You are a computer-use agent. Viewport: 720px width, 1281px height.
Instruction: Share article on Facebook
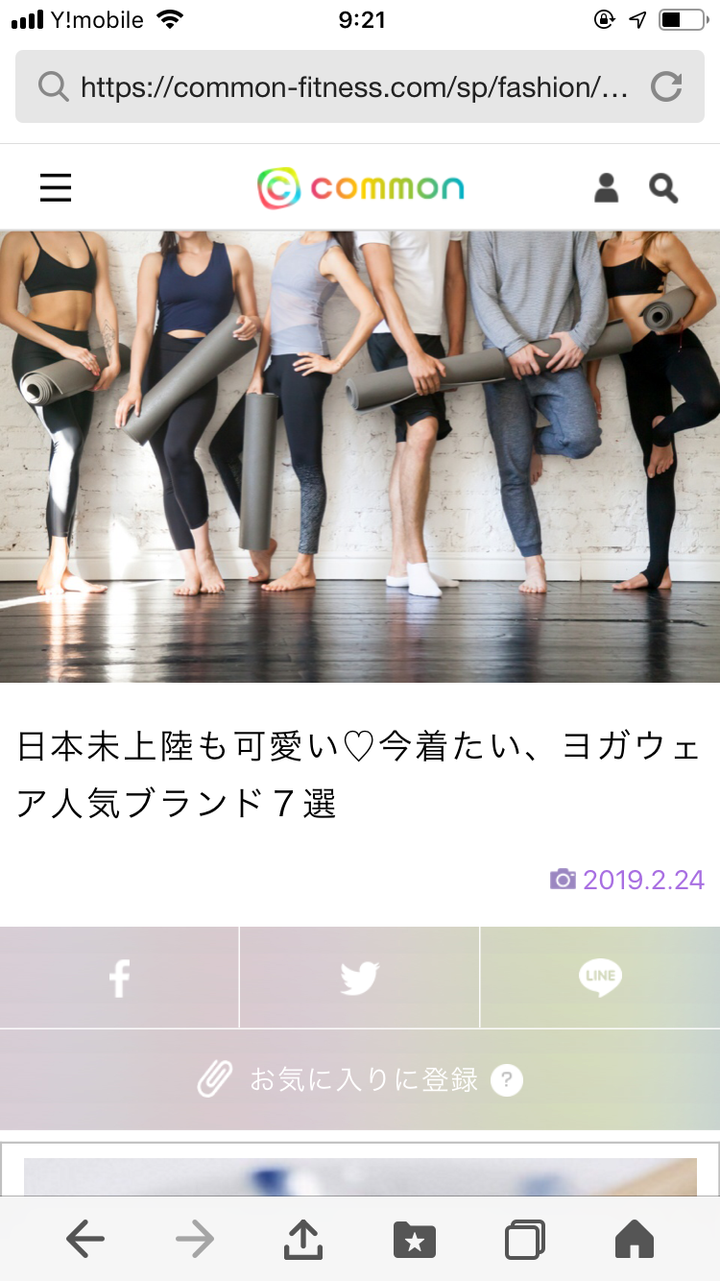pyautogui.click(x=119, y=978)
